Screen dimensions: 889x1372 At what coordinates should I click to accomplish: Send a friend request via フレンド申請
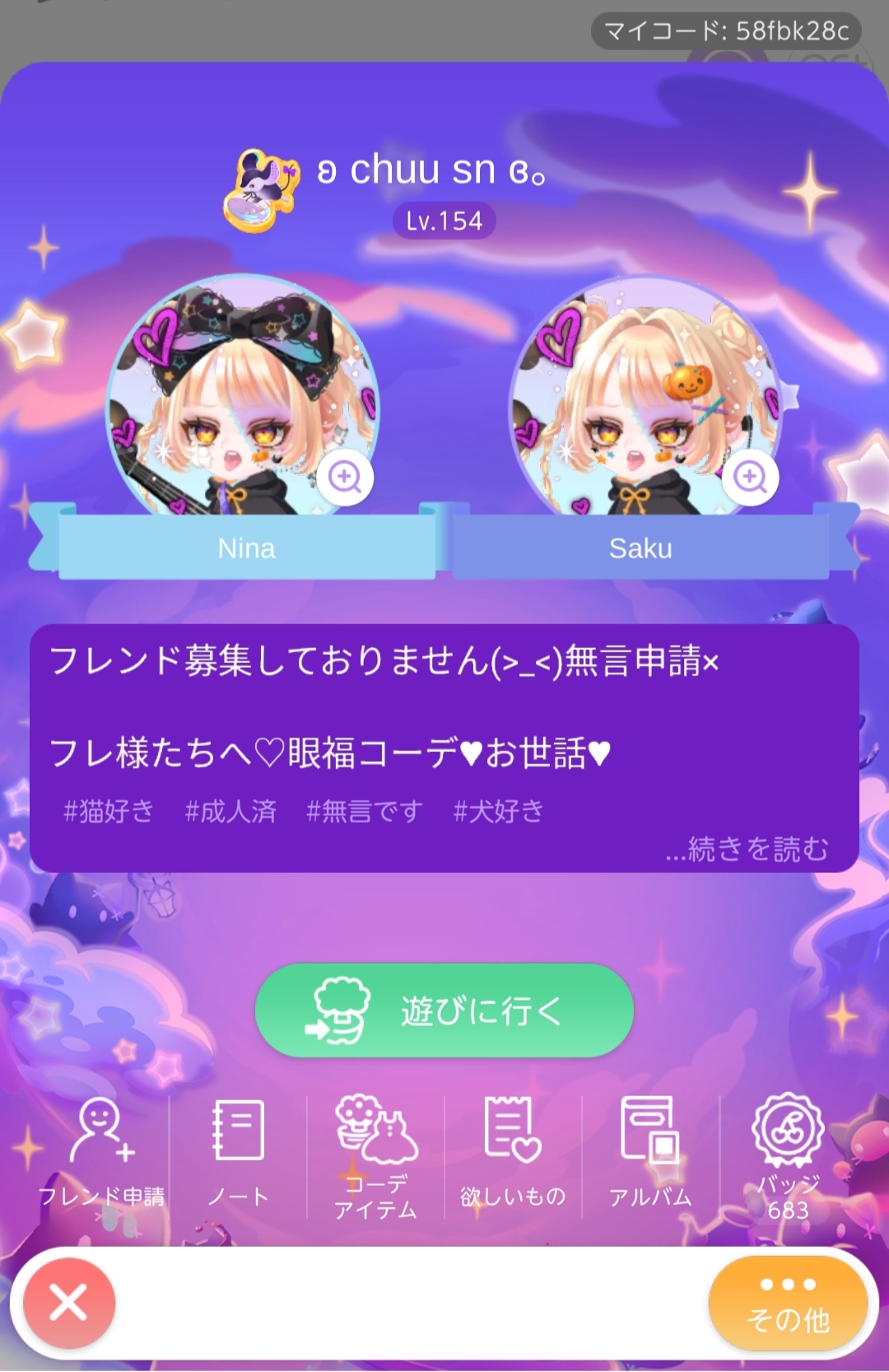(101, 1153)
